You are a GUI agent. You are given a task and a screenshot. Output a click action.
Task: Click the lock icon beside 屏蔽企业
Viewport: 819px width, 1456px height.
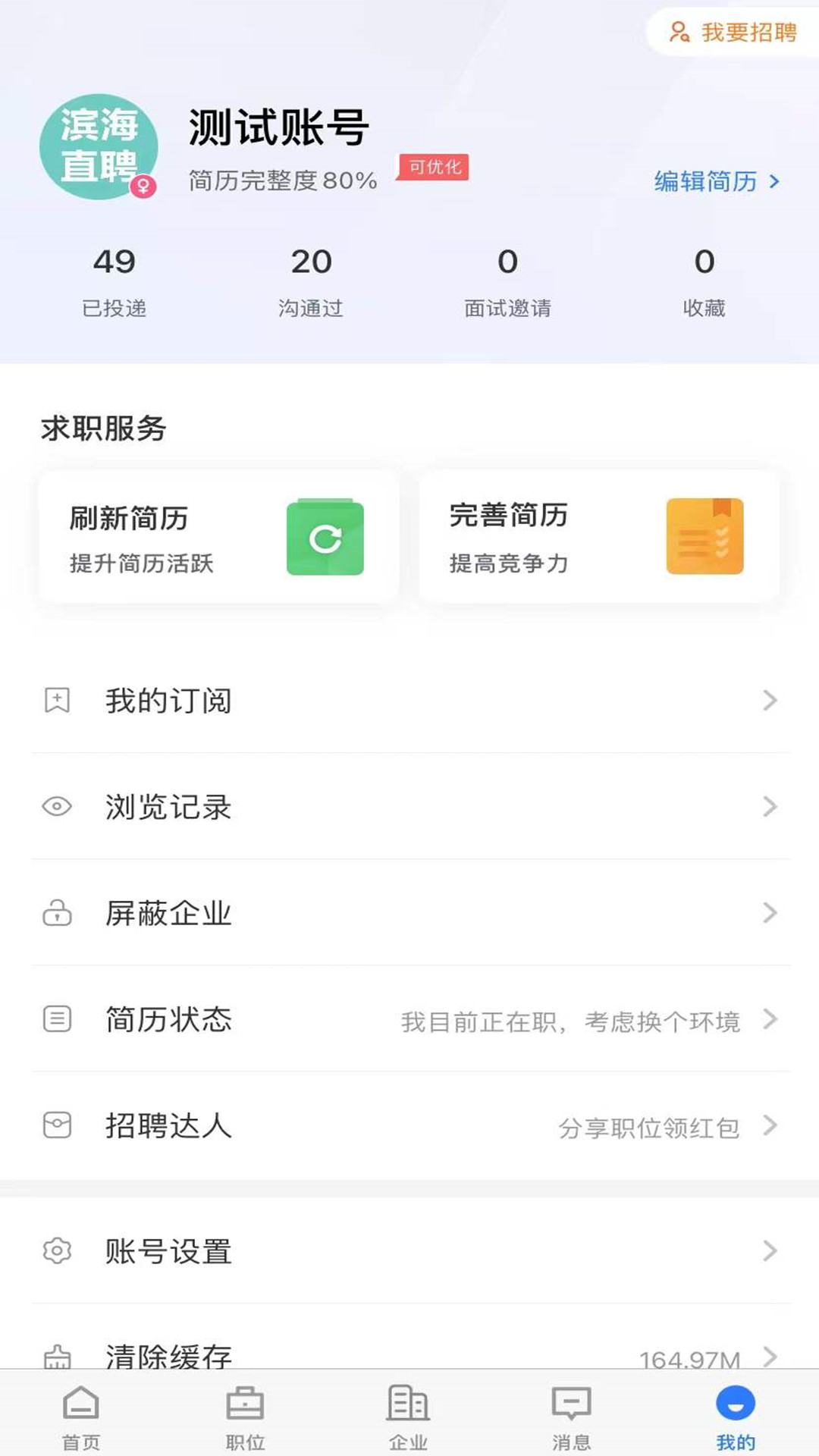[58, 913]
